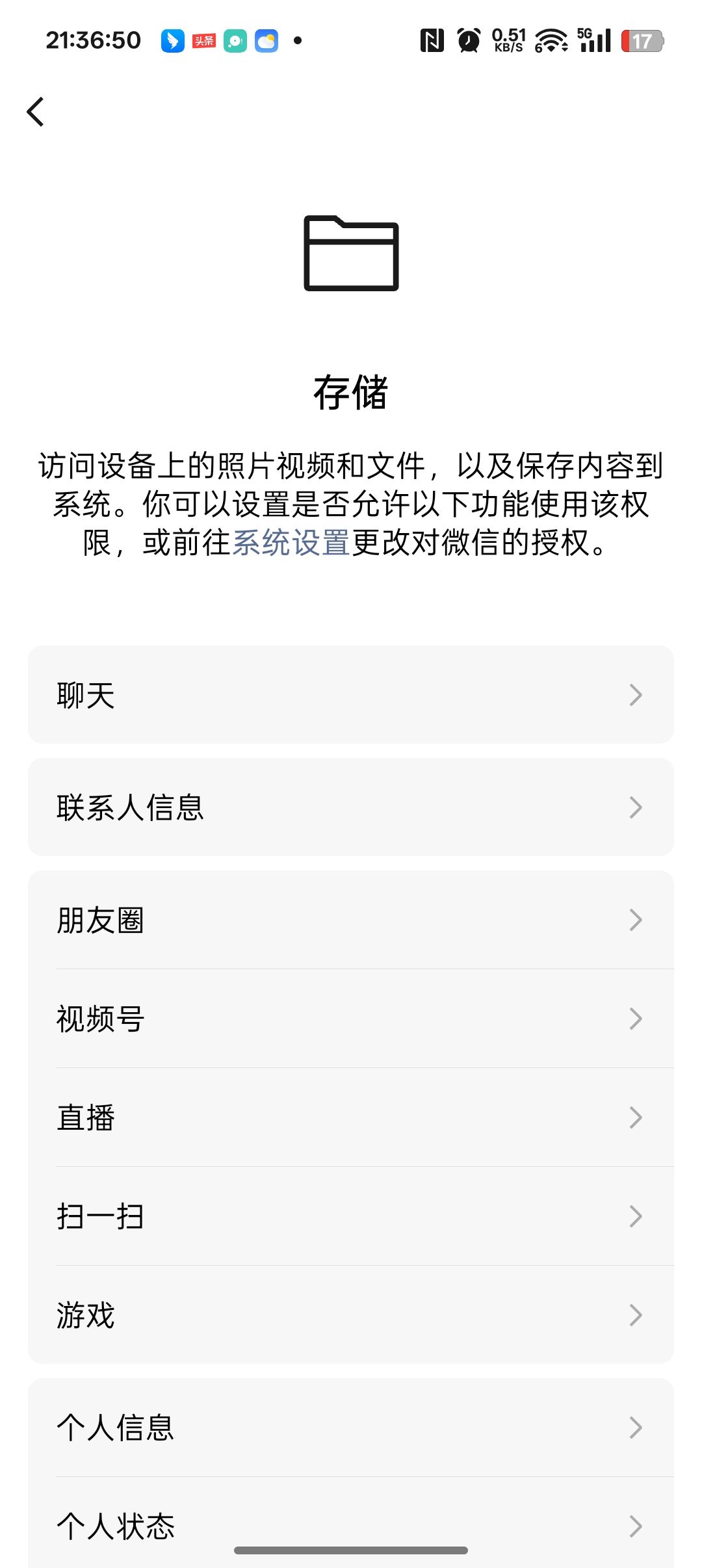The image size is (702, 1568).
Task: Select the 游戏 row
Action: tap(350, 1315)
